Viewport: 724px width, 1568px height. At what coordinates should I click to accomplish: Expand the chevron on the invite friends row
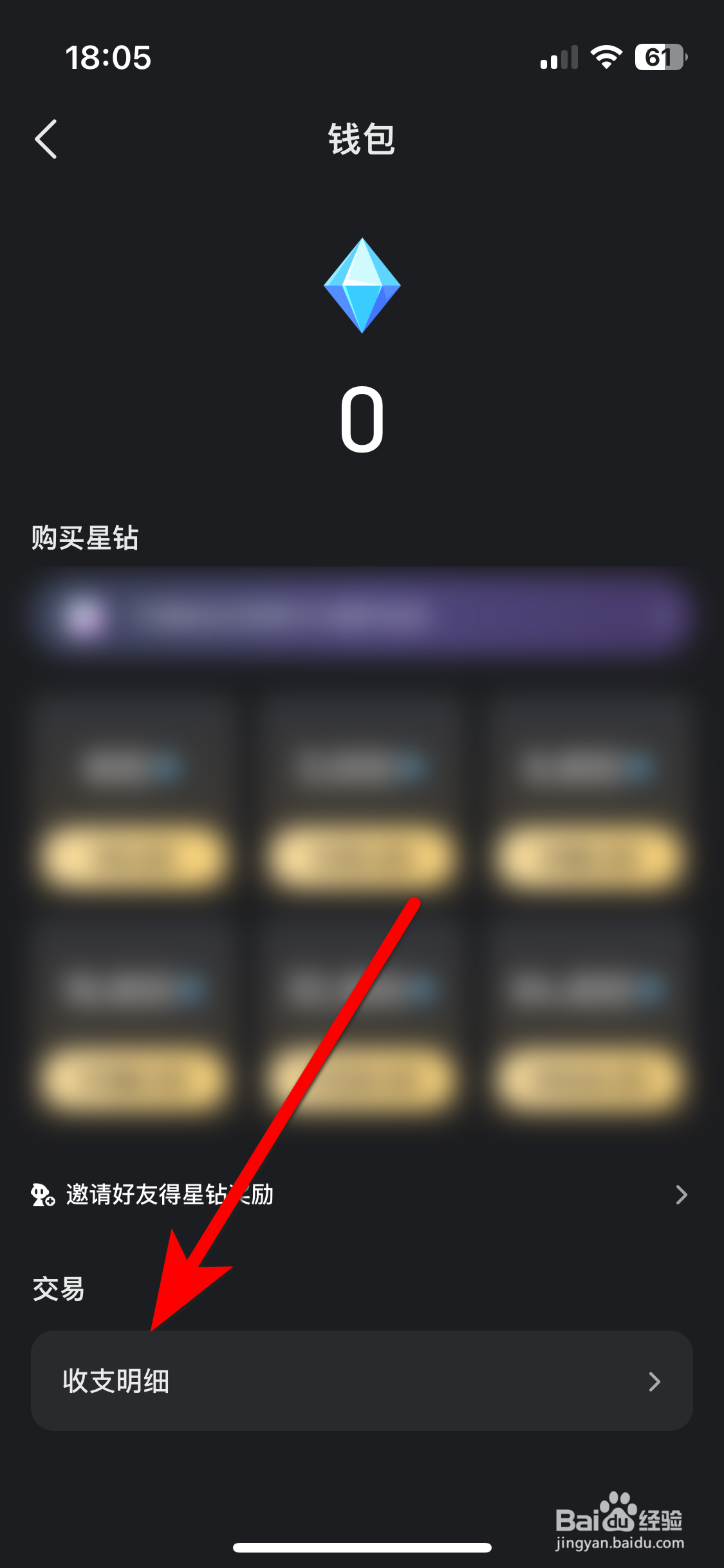(x=682, y=1194)
